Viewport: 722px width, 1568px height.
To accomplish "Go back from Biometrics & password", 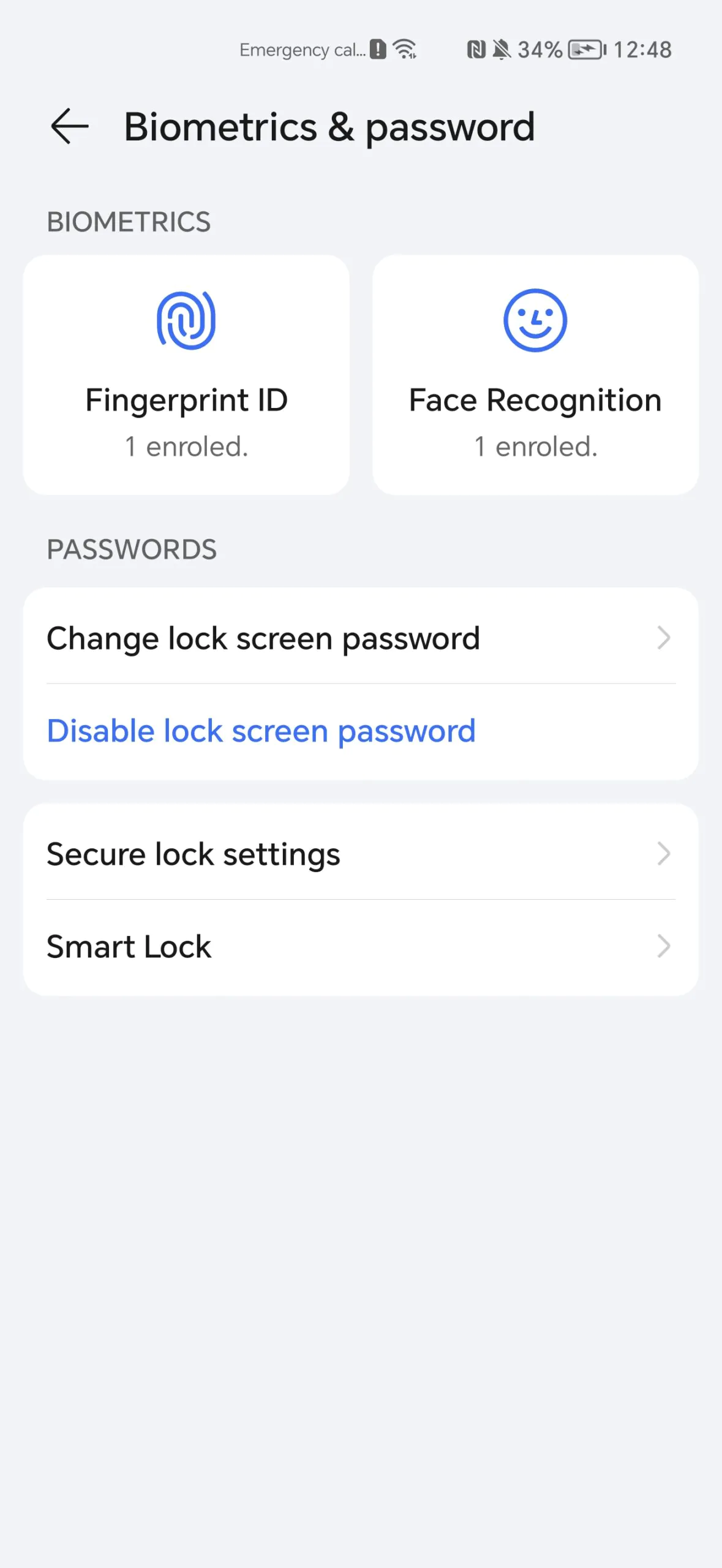I will click(70, 126).
